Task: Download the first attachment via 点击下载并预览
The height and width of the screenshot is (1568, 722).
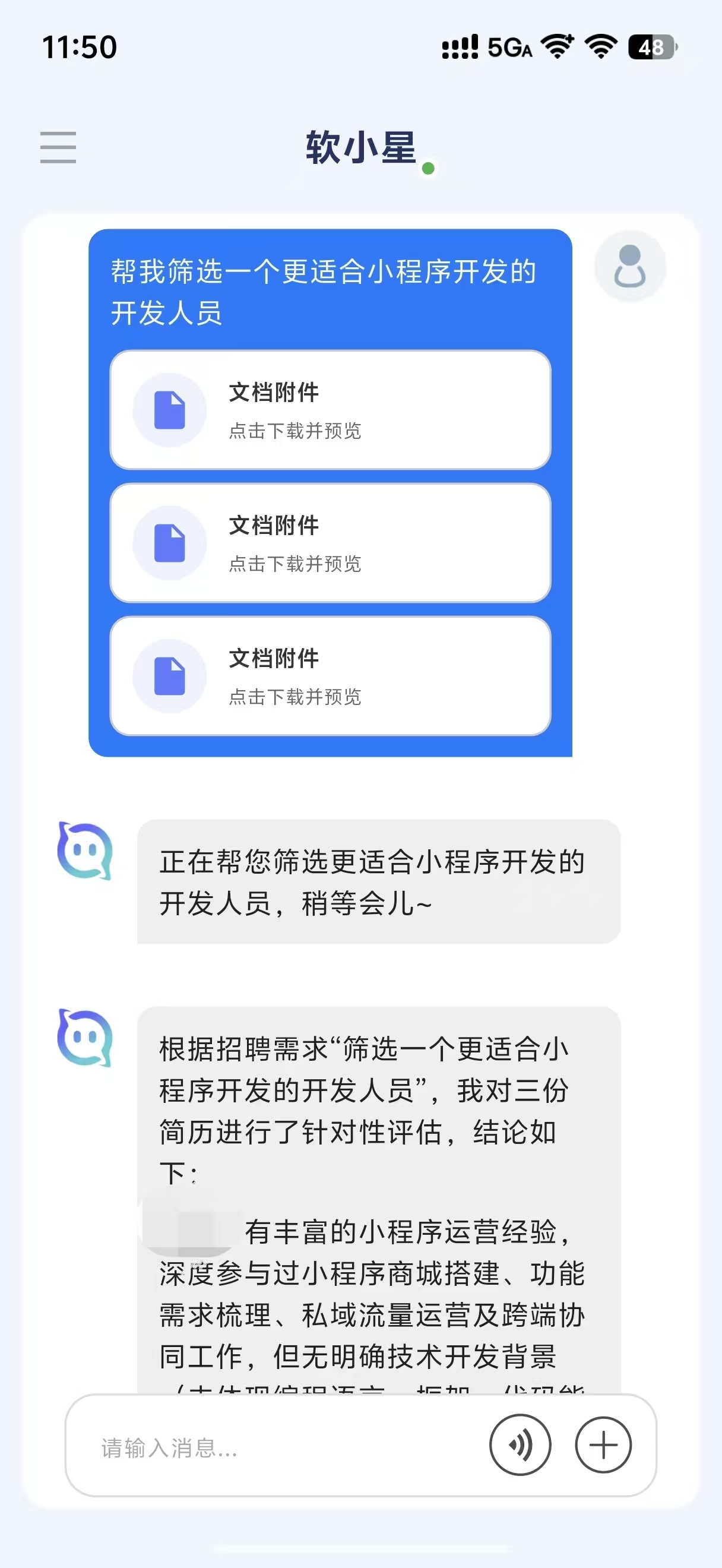Action: pos(294,433)
